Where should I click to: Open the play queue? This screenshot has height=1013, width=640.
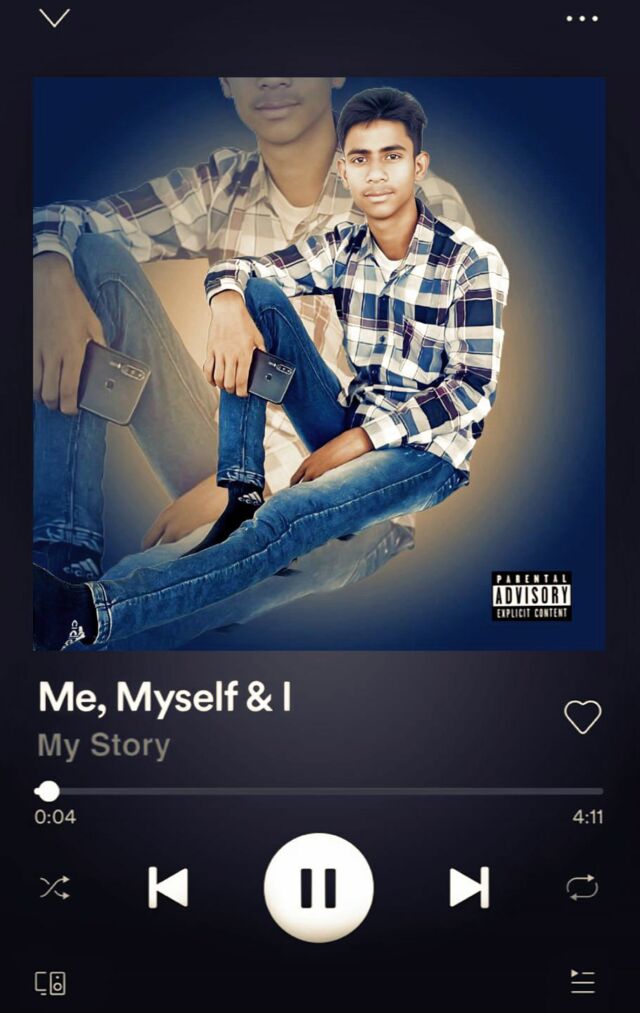tap(582, 982)
